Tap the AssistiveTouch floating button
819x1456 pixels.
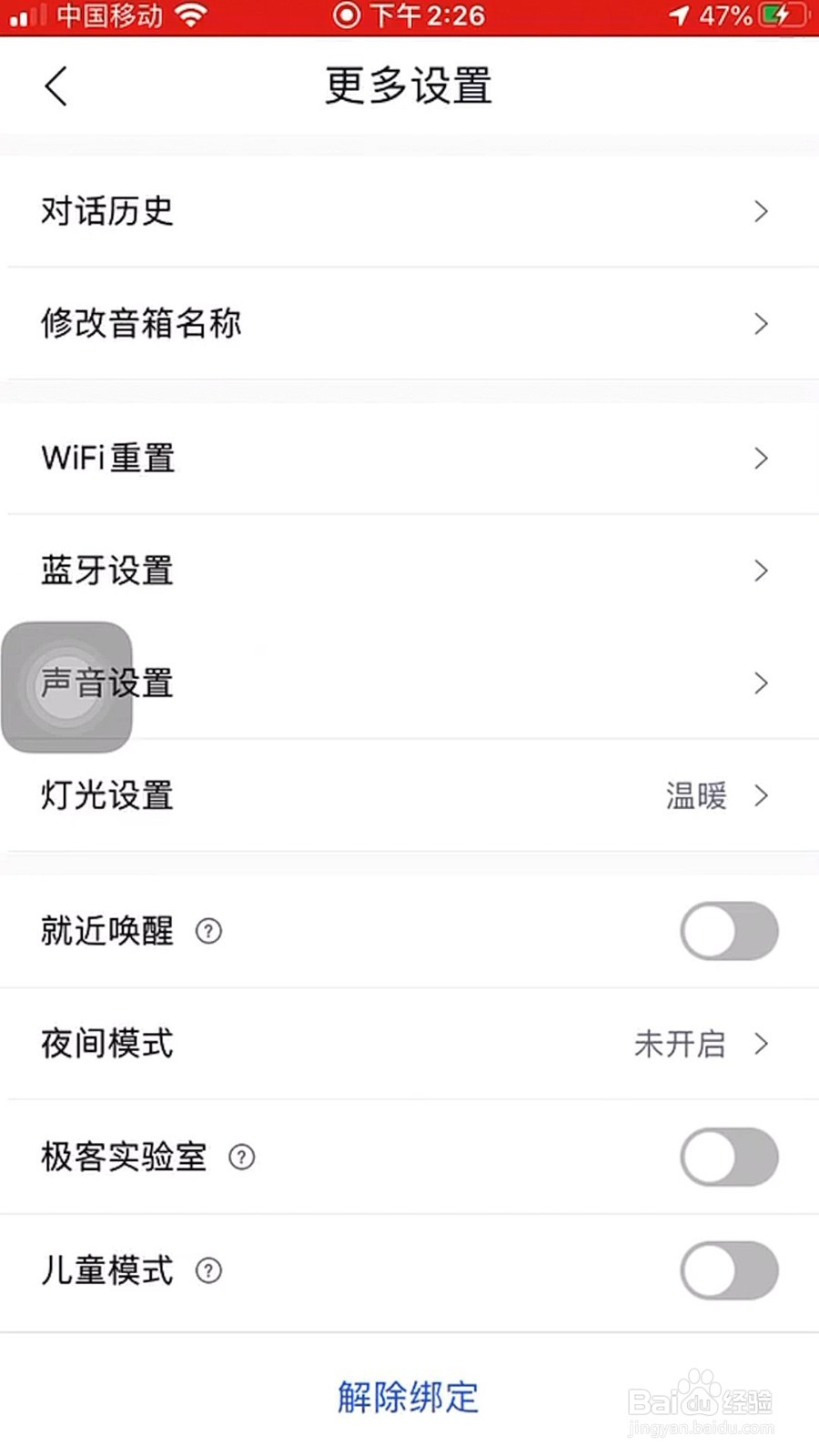pyautogui.click(x=66, y=687)
